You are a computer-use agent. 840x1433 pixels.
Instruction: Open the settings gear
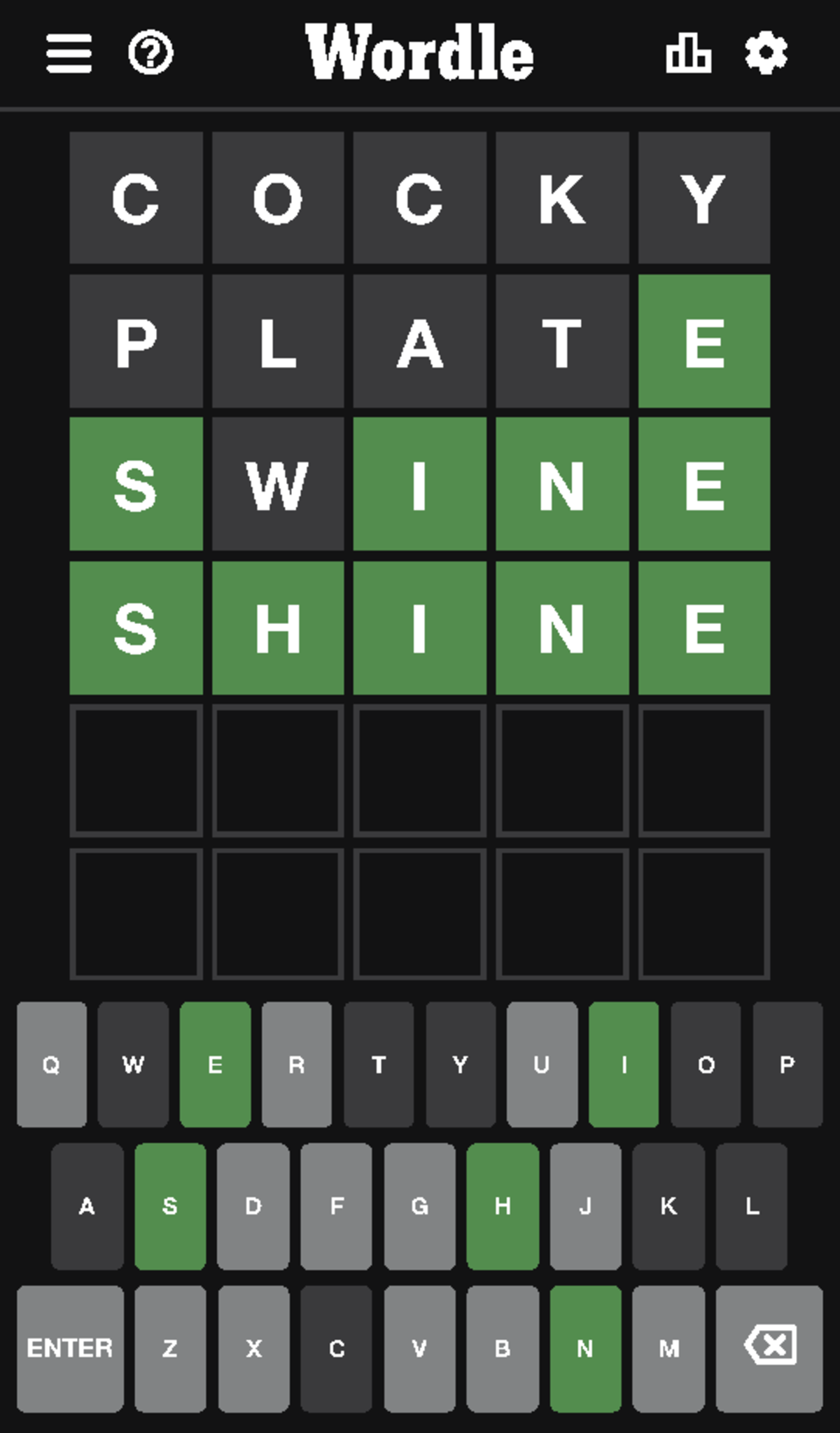tap(766, 53)
